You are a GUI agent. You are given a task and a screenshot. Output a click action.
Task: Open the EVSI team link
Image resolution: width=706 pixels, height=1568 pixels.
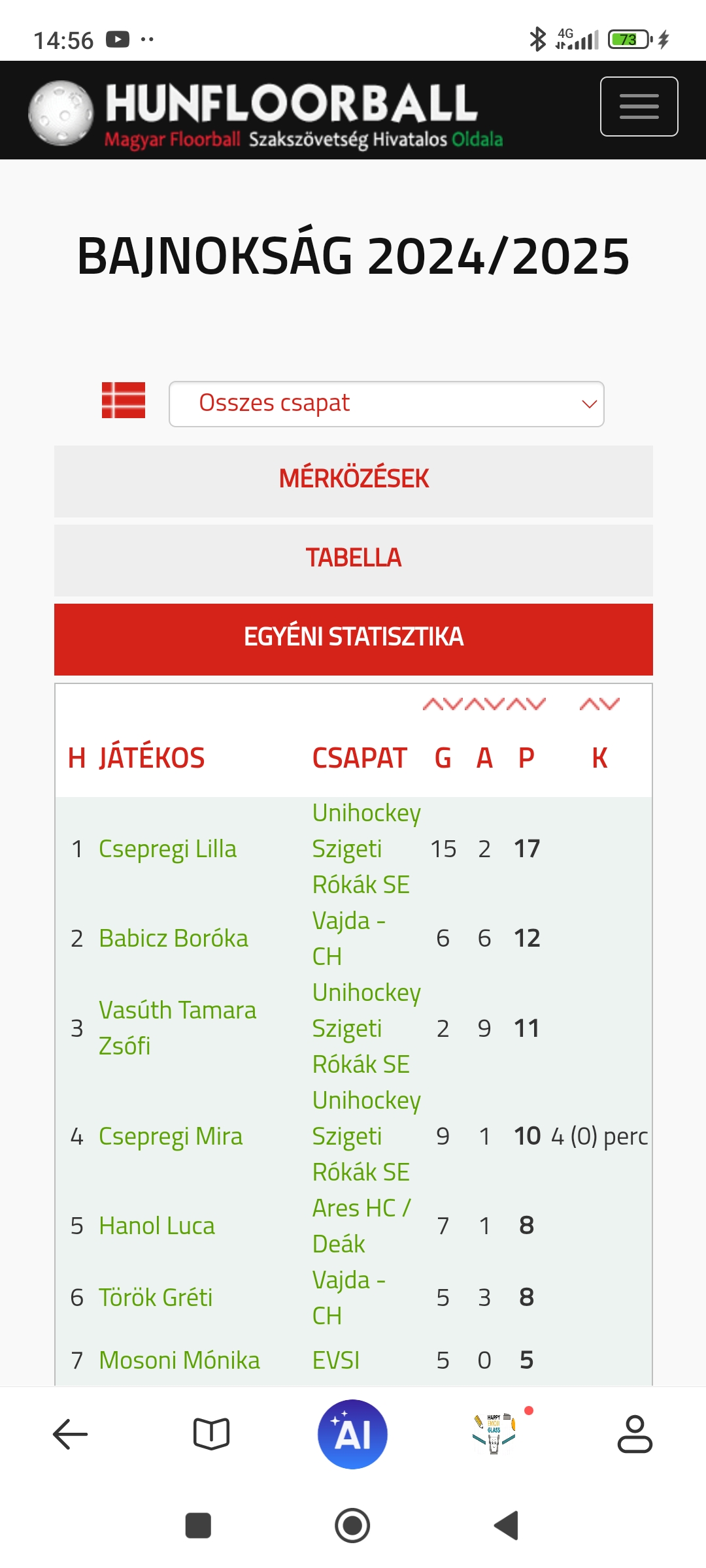336,1360
